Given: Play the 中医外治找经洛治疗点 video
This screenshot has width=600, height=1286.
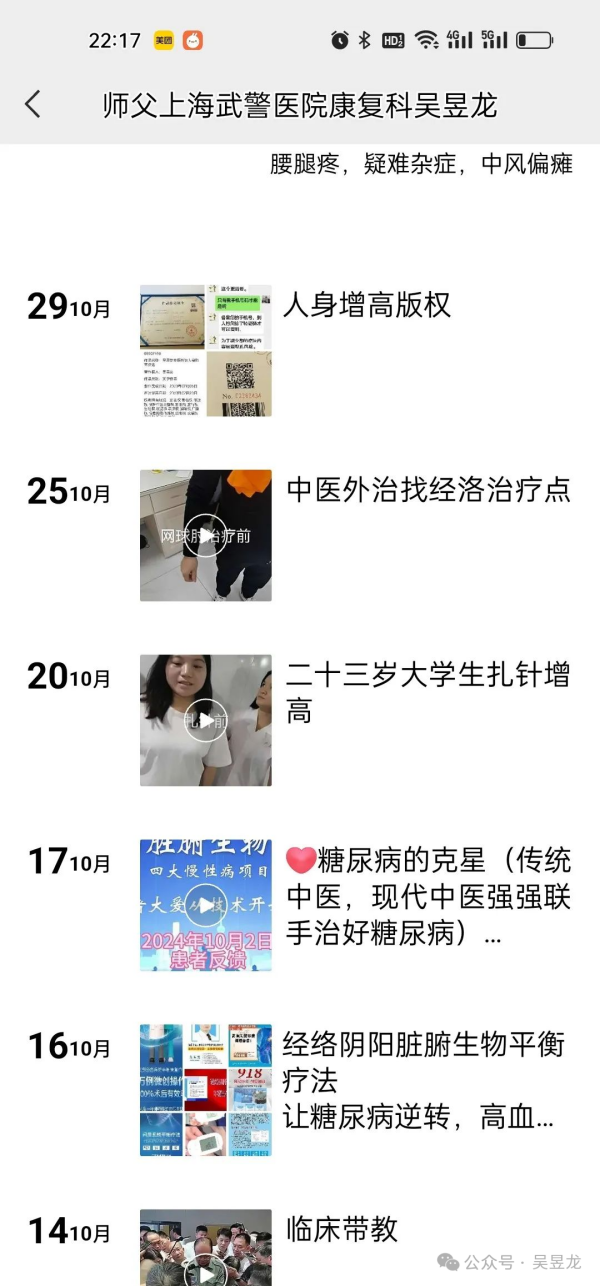Looking at the screenshot, I should tap(206, 535).
